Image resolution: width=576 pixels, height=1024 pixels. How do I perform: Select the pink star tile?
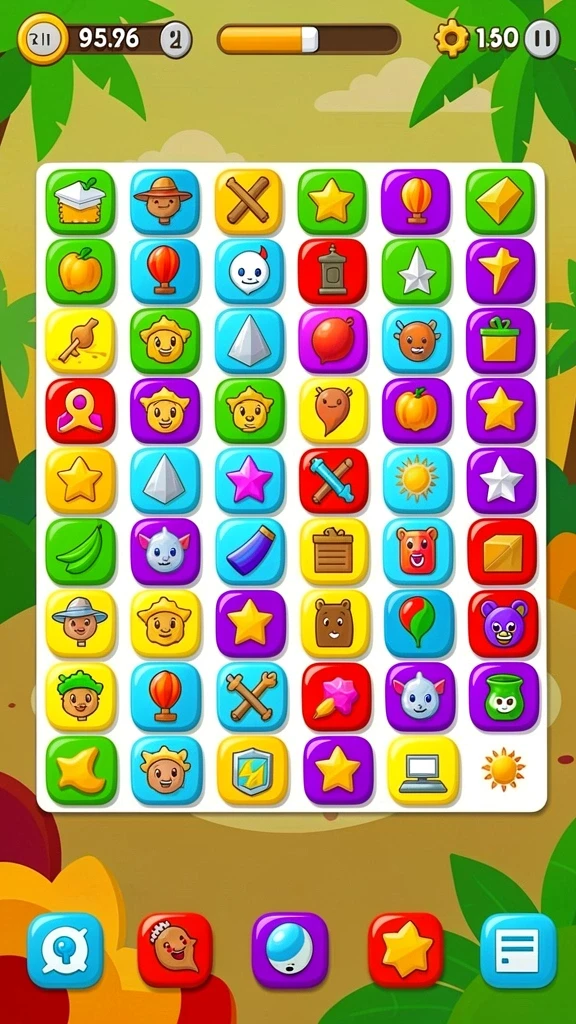[x=250, y=481]
